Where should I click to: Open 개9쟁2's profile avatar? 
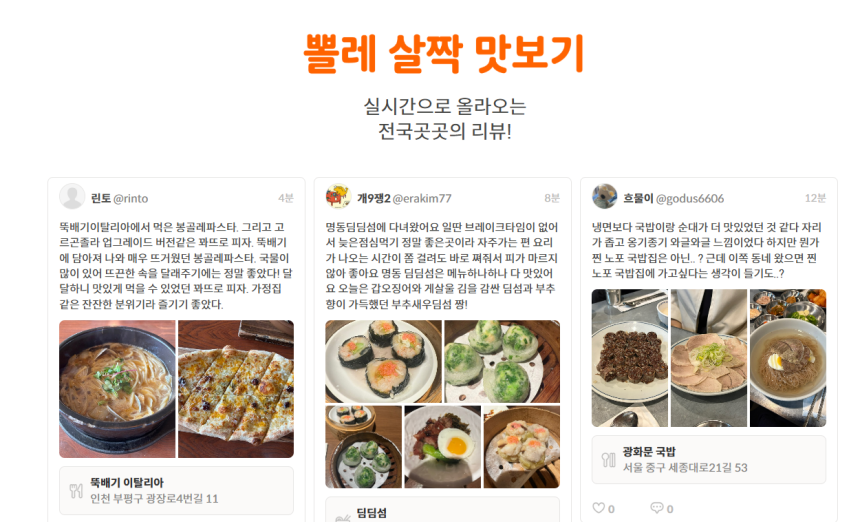pos(338,197)
